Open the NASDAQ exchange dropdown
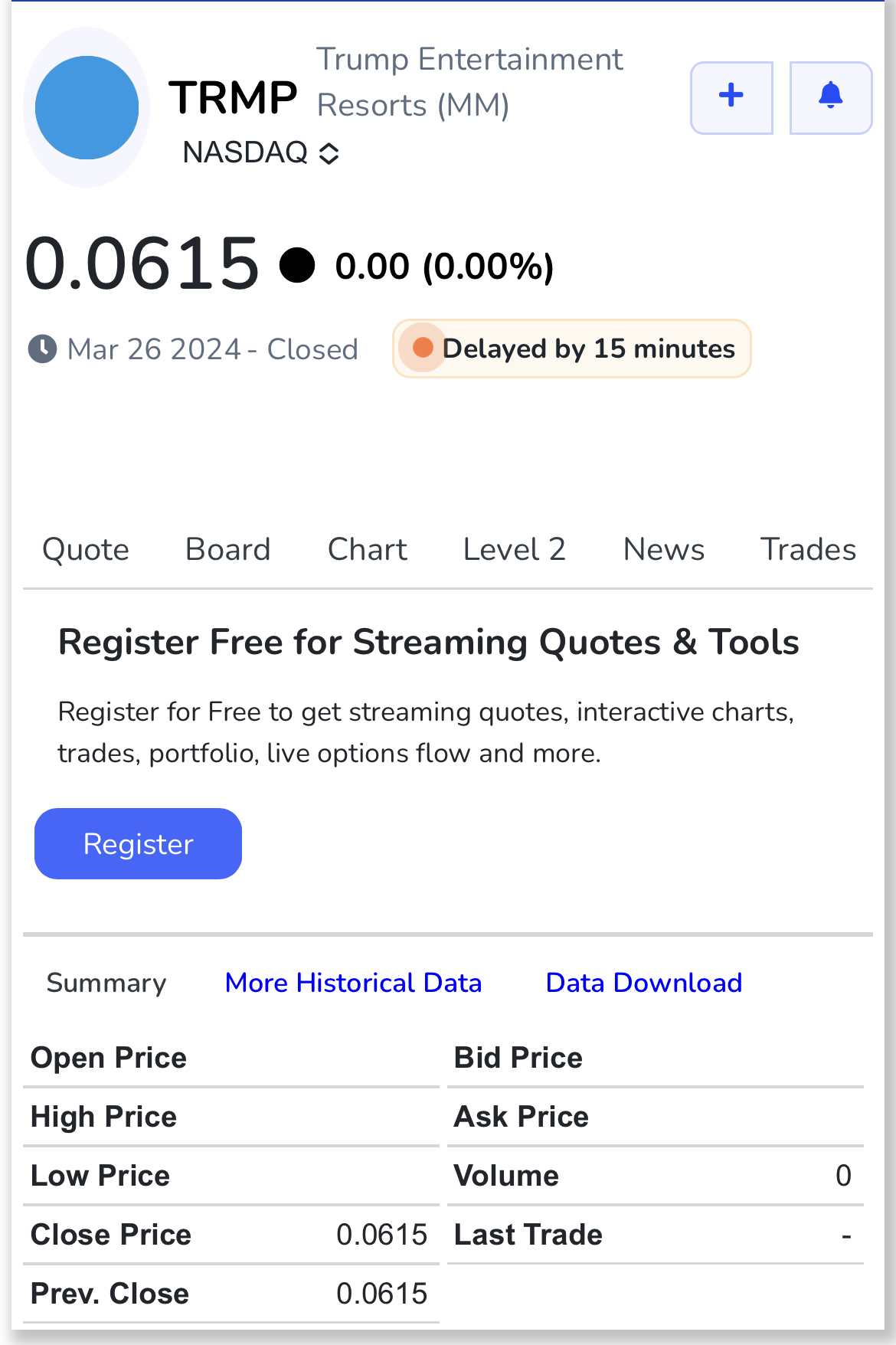 tap(261, 153)
